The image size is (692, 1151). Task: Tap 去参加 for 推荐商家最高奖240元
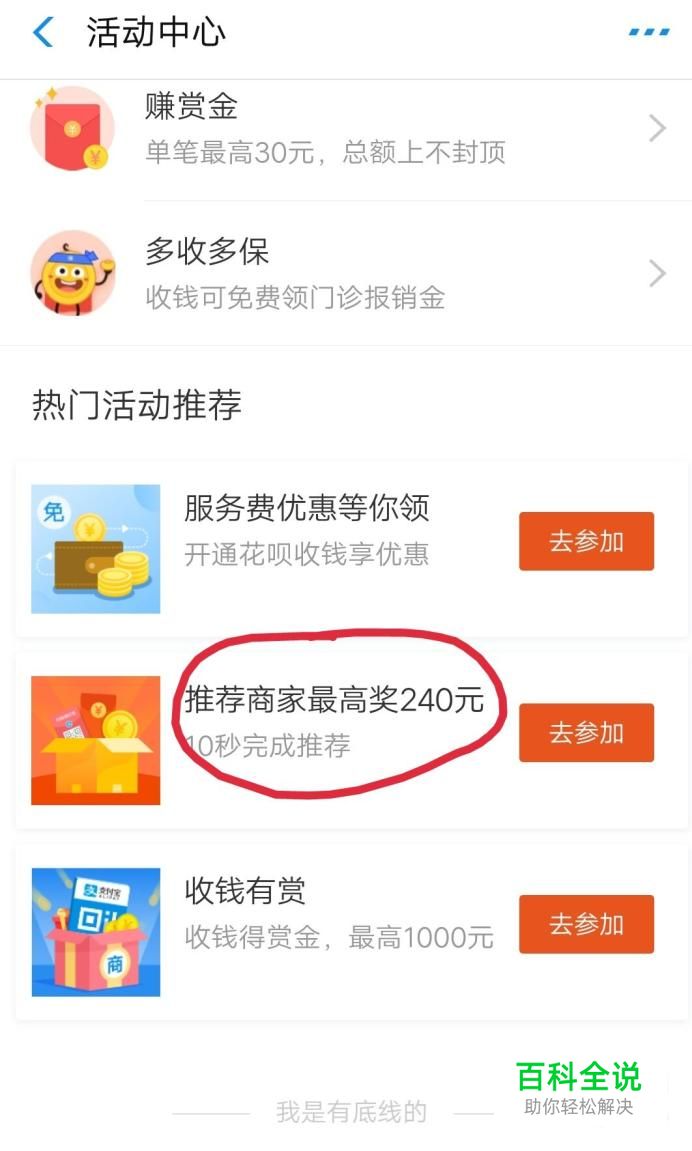tap(586, 733)
